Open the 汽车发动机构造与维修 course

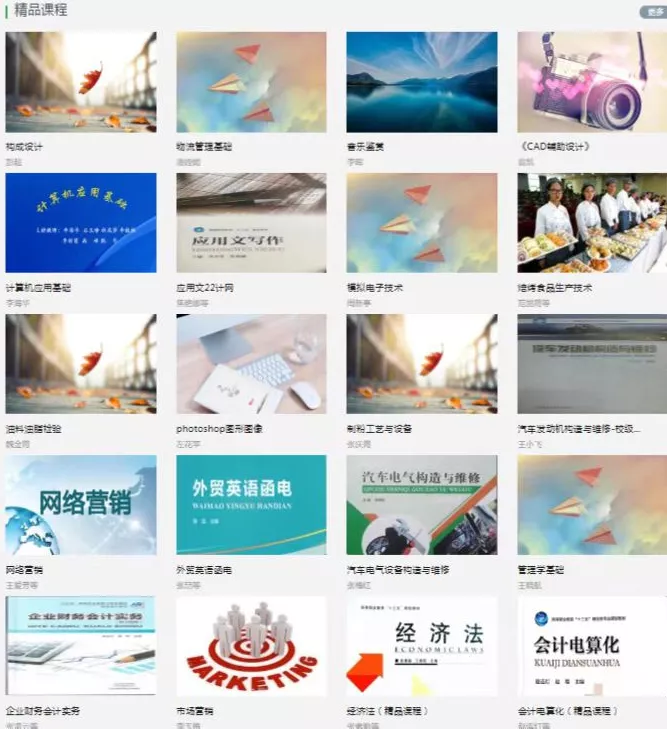[591, 364]
